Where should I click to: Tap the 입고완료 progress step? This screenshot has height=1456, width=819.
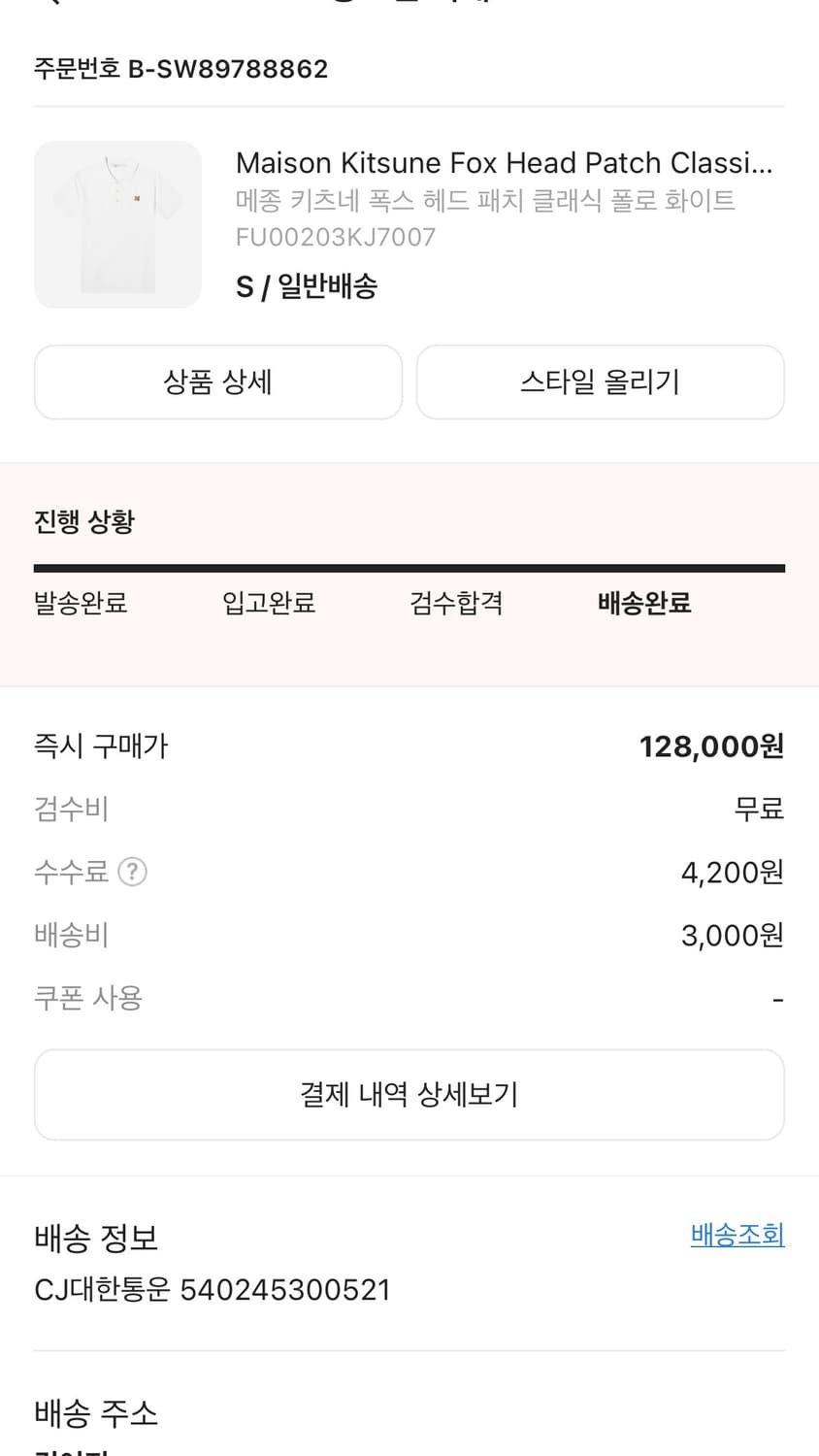click(267, 603)
